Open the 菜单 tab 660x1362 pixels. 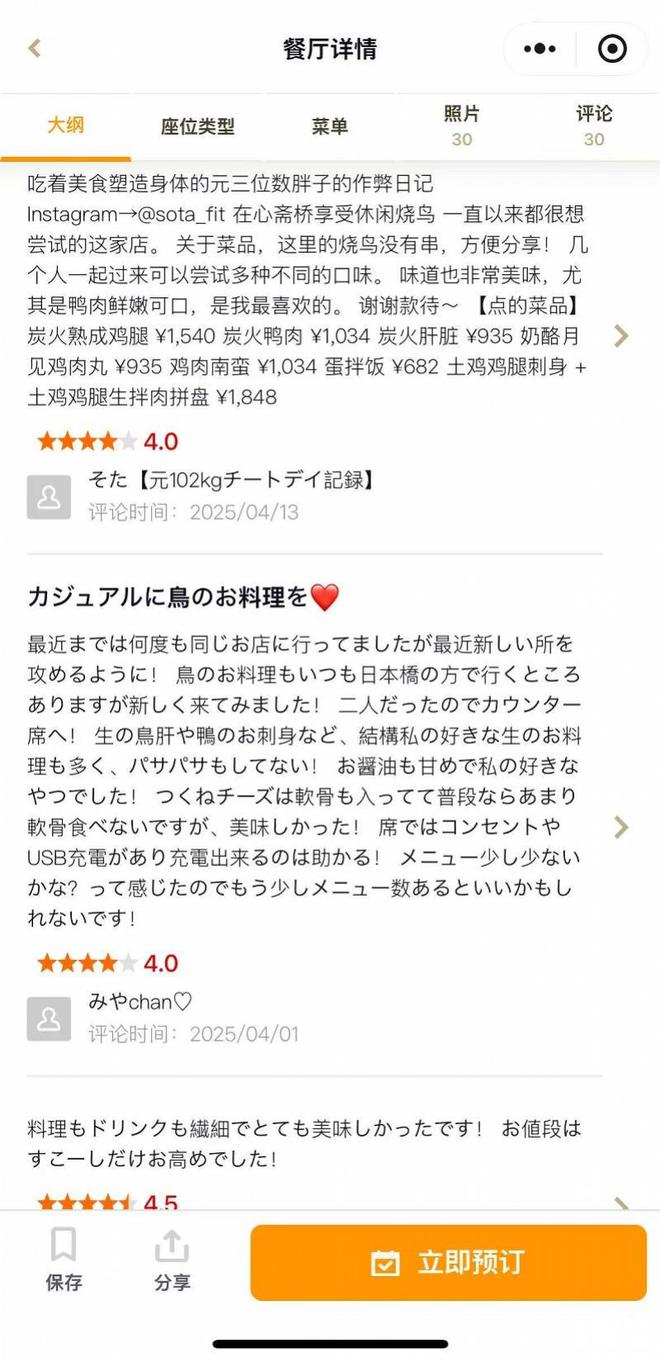tap(330, 127)
